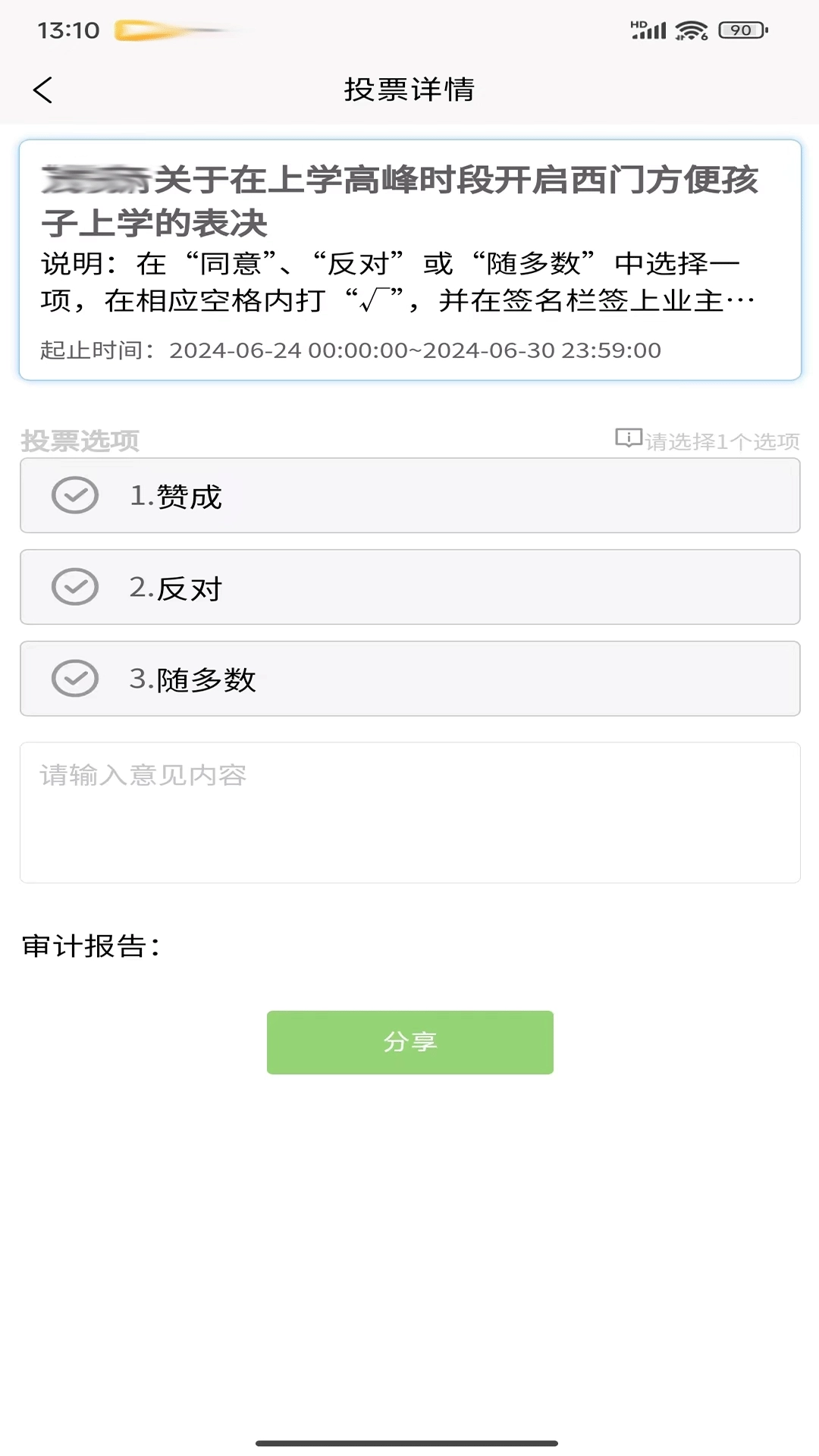Viewport: 819px width, 1456px height.
Task: Focus the 请输入意见内容 text box
Action: point(409,812)
